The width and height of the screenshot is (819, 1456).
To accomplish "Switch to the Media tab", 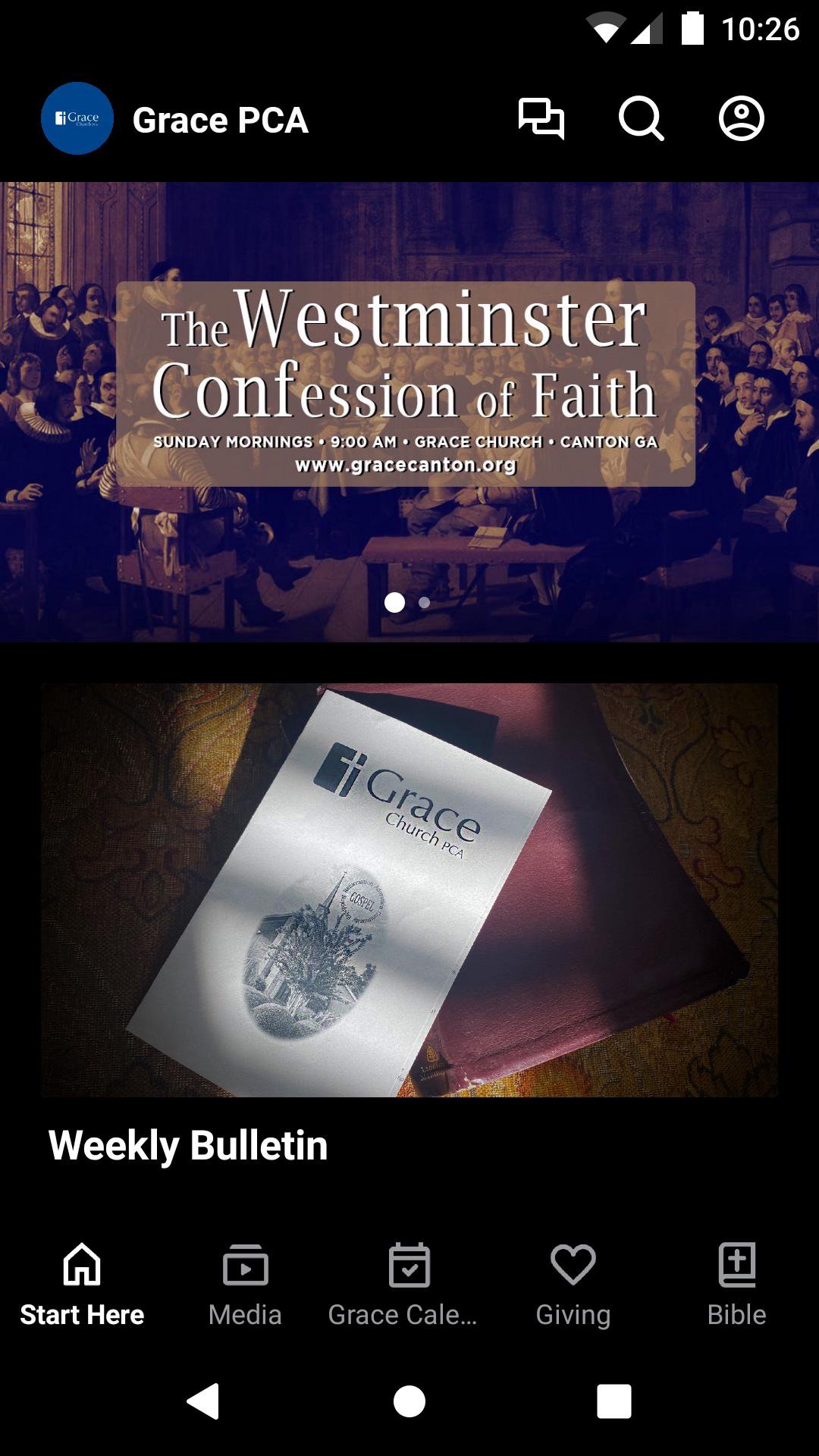I will pyautogui.click(x=245, y=1283).
